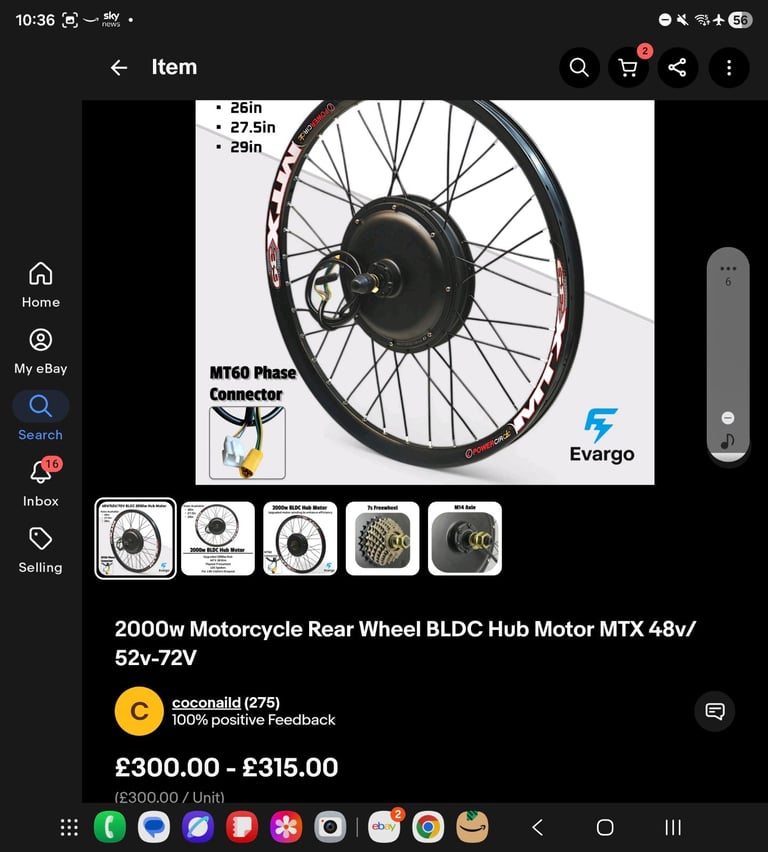Mute media using the volume panel icon
This screenshot has height=852, width=768.
tap(728, 441)
